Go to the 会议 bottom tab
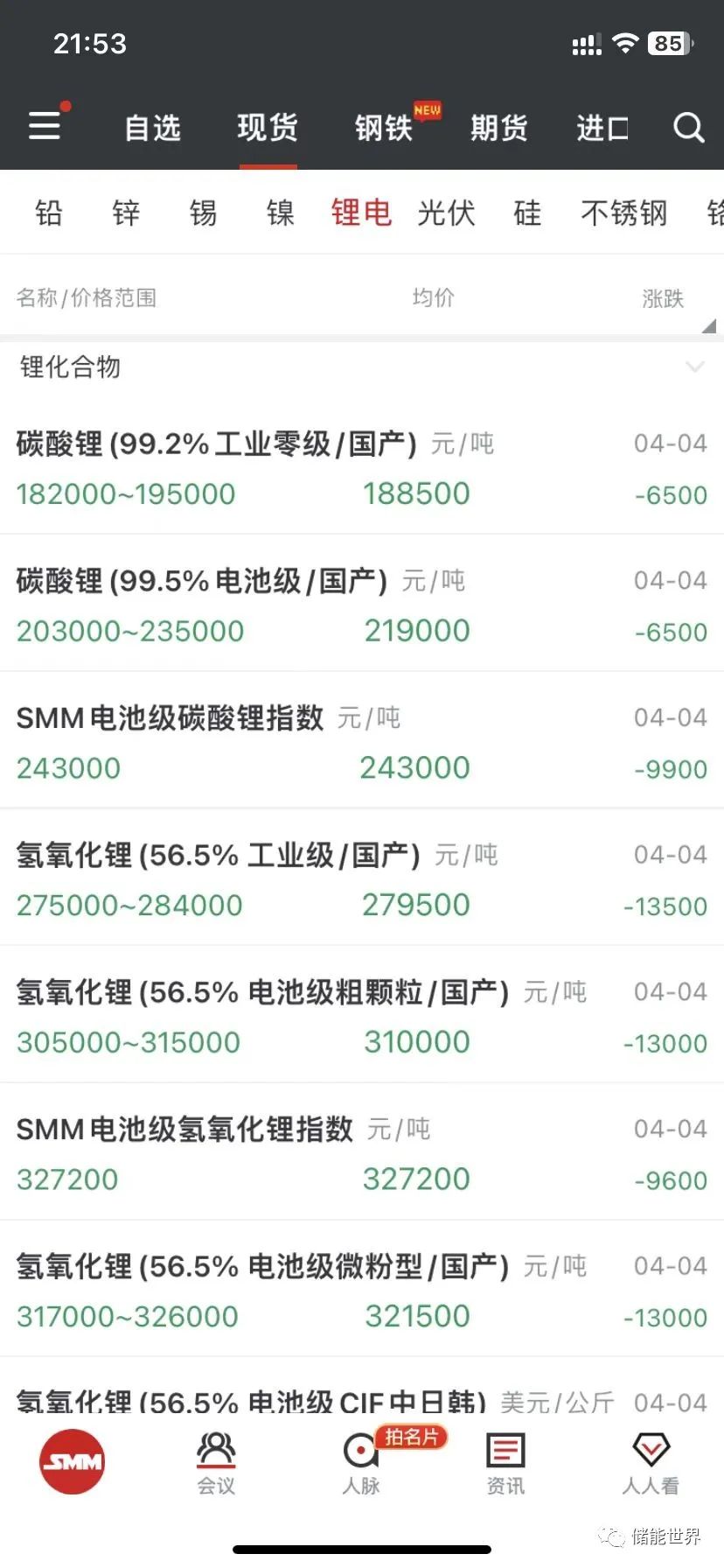 [x=216, y=1463]
